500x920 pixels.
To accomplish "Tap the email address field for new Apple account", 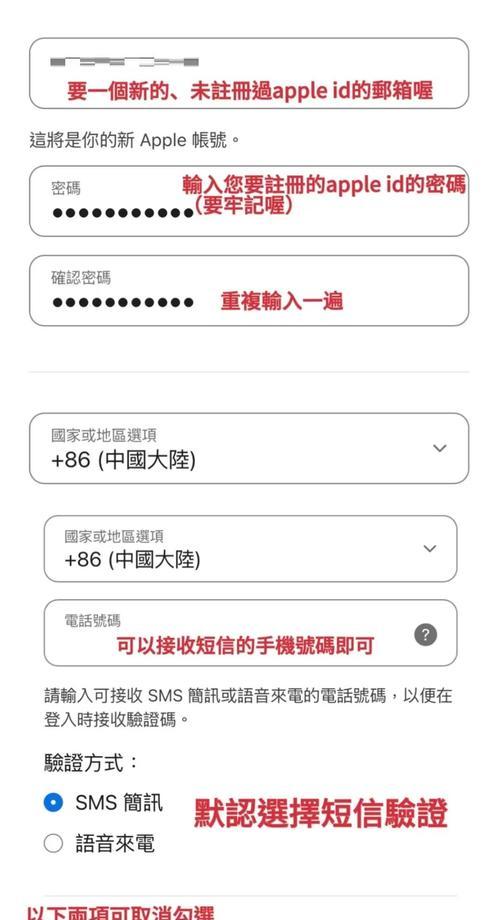I will click(249, 73).
